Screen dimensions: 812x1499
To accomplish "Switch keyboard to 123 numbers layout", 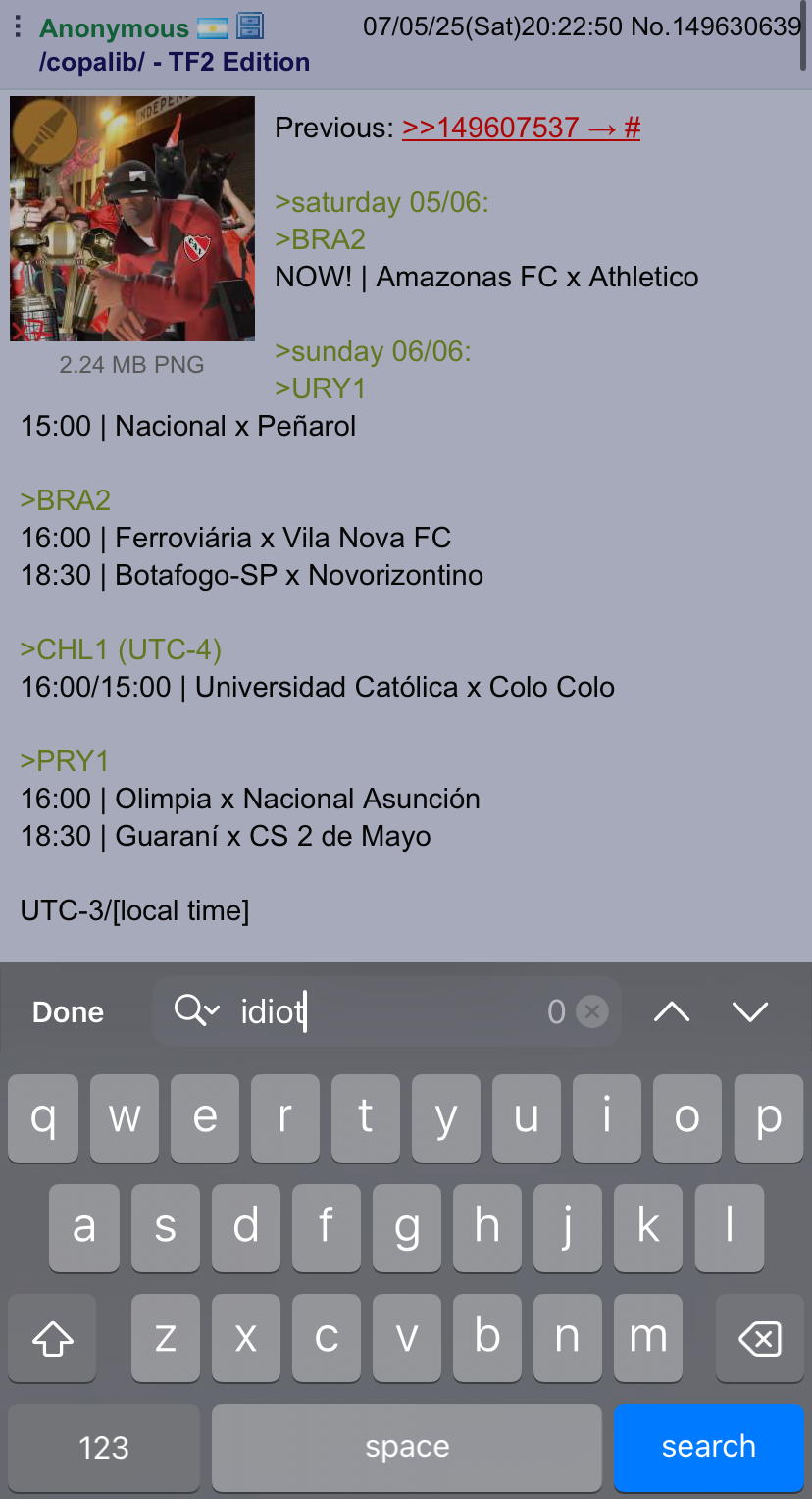I will point(104,1447).
